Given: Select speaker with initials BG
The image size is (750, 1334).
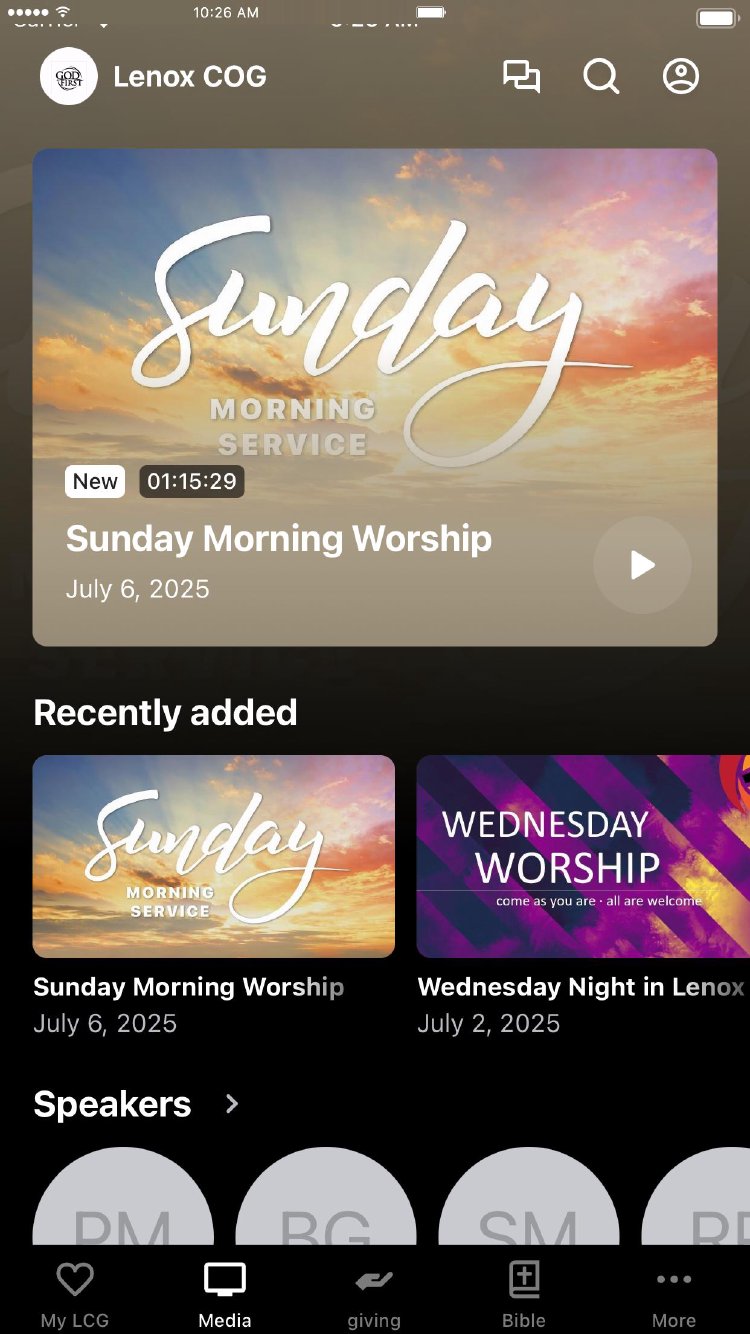Looking at the screenshot, I should (x=326, y=1205).
